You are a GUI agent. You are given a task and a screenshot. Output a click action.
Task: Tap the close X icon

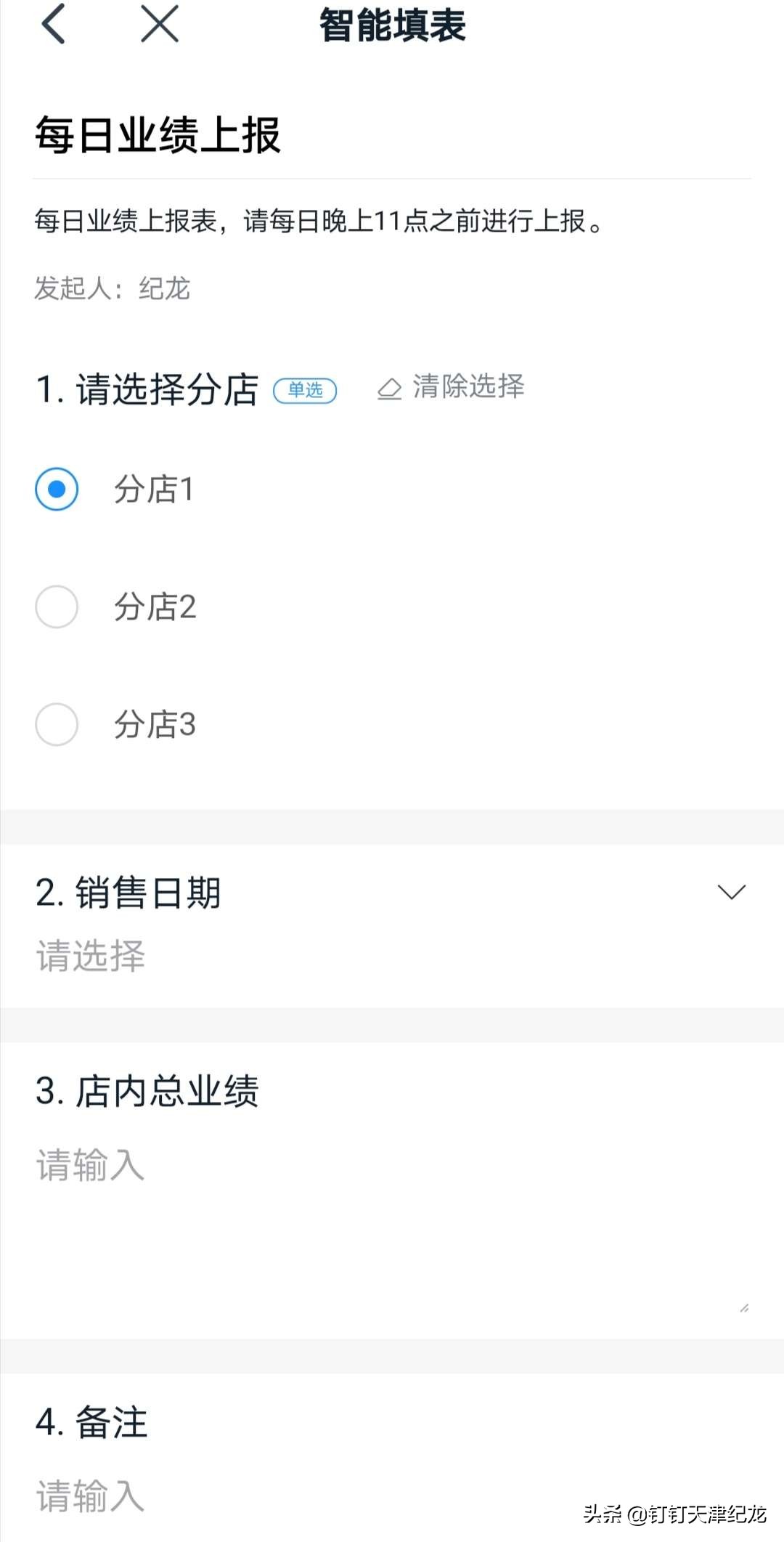coord(158,24)
